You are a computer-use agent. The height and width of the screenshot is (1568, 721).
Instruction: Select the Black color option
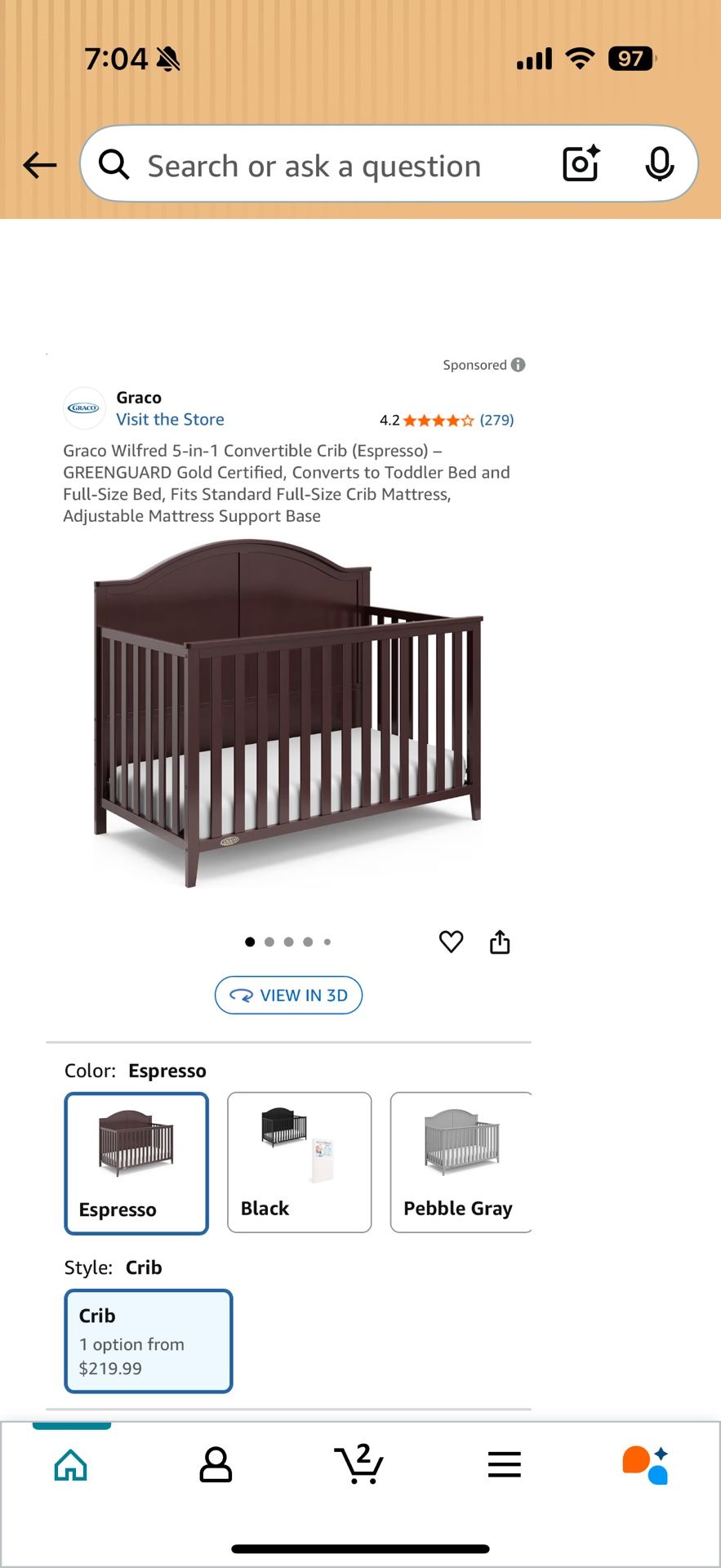coord(299,1162)
